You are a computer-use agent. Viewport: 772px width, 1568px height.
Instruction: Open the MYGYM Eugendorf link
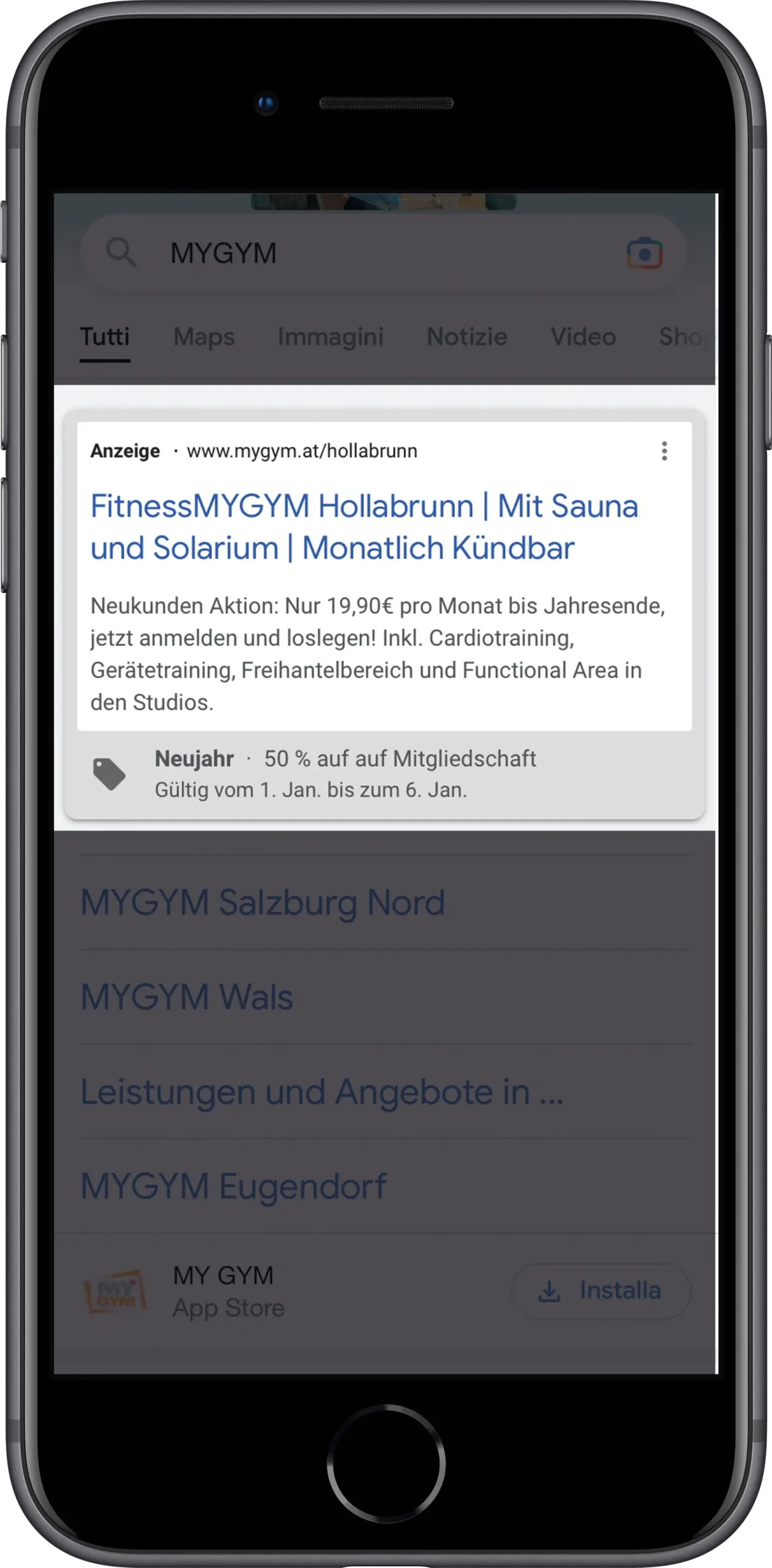(233, 1186)
